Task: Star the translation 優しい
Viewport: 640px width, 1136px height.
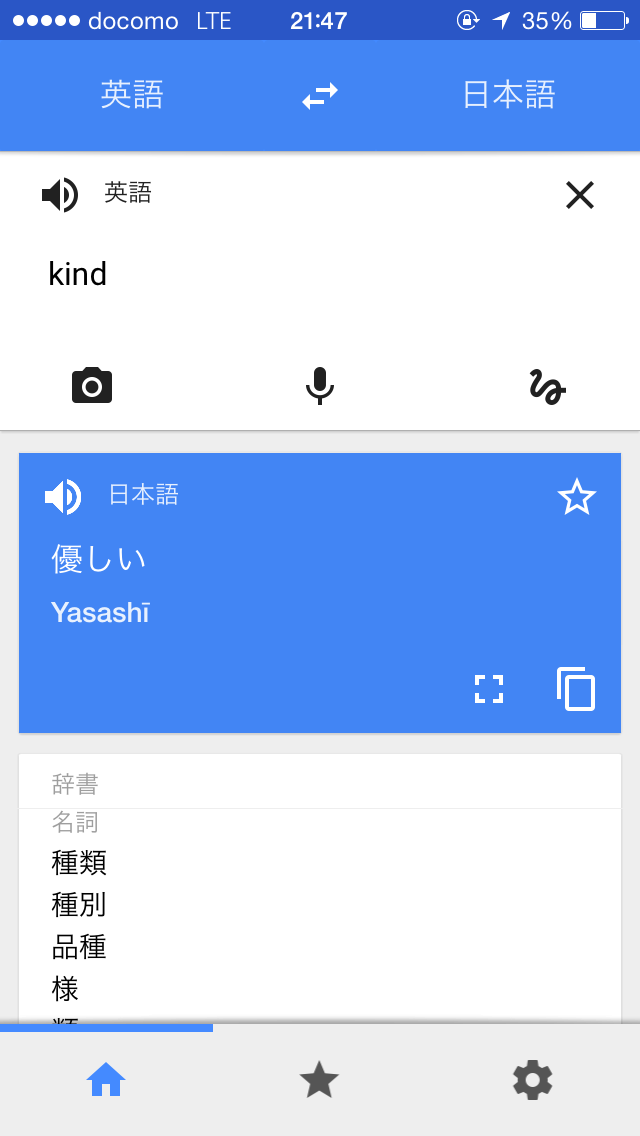Action: (x=577, y=497)
